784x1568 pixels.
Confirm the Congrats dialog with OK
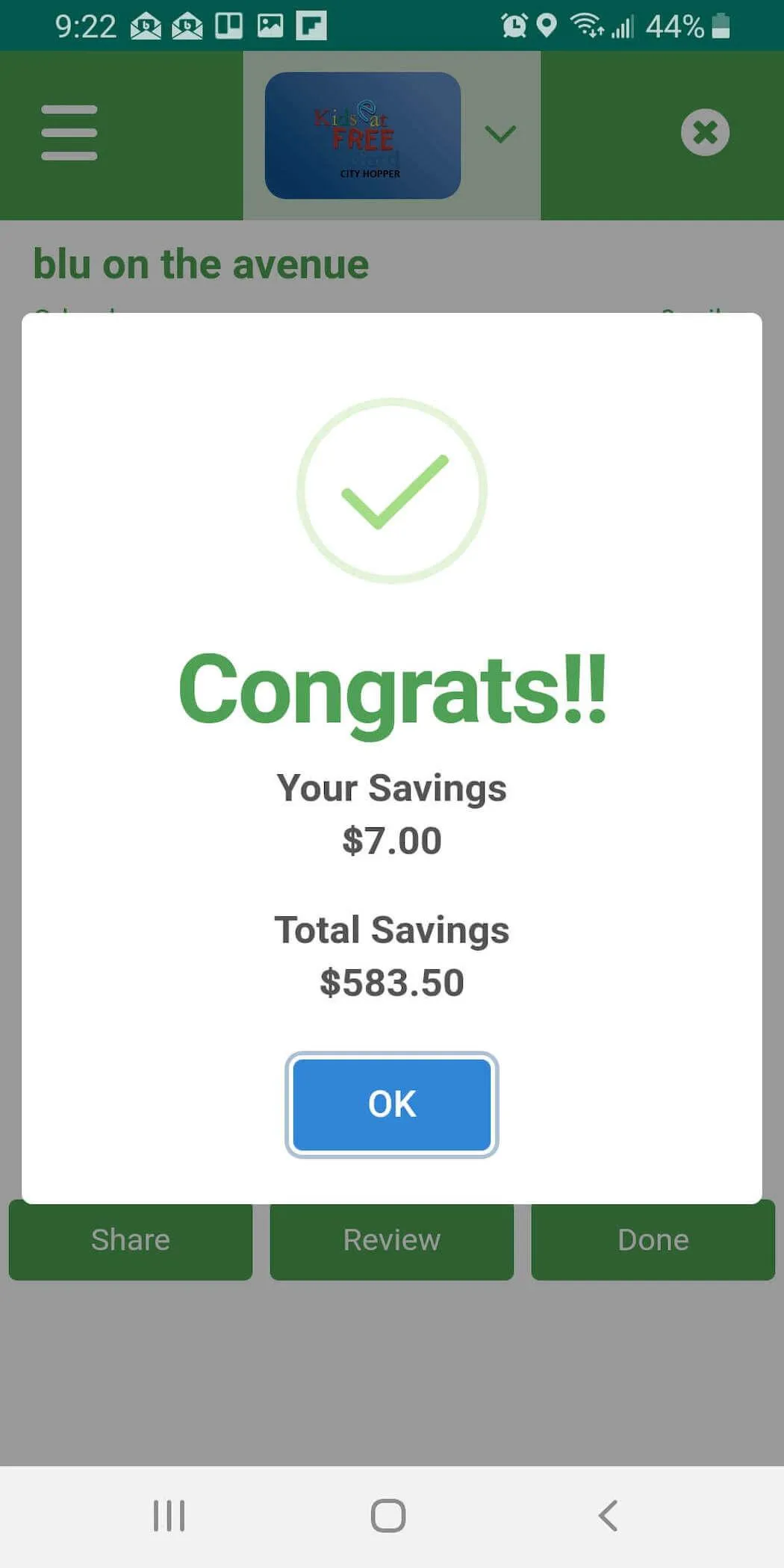[391, 1104]
